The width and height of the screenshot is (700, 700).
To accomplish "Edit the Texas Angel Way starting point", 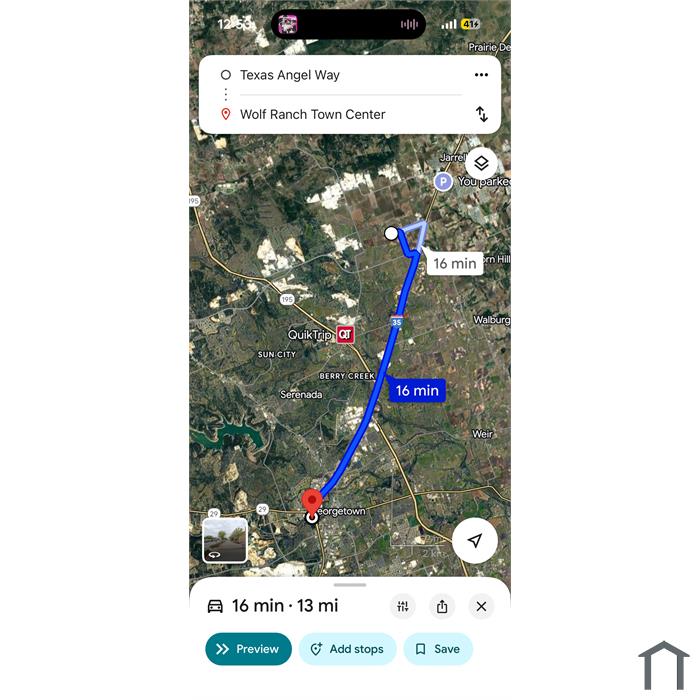I will 290,75.
